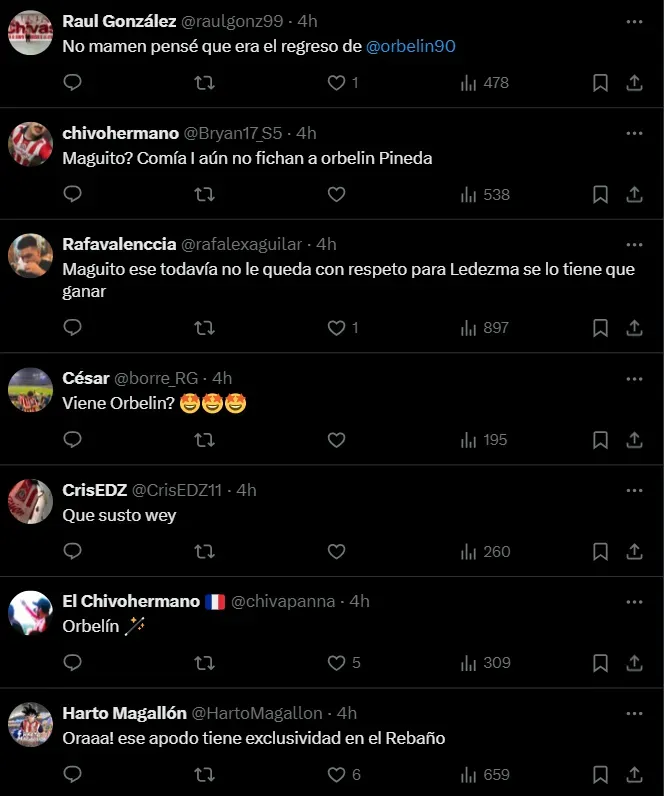Retweet Harto Magallón's tweet
The width and height of the screenshot is (664, 796).
[x=204, y=775]
